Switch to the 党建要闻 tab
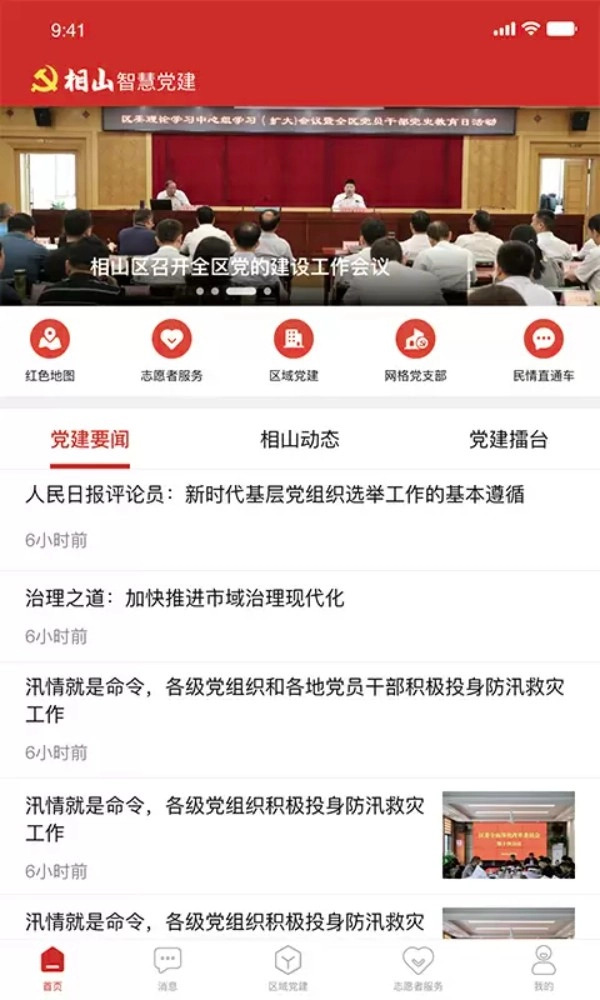 click(x=90, y=439)
